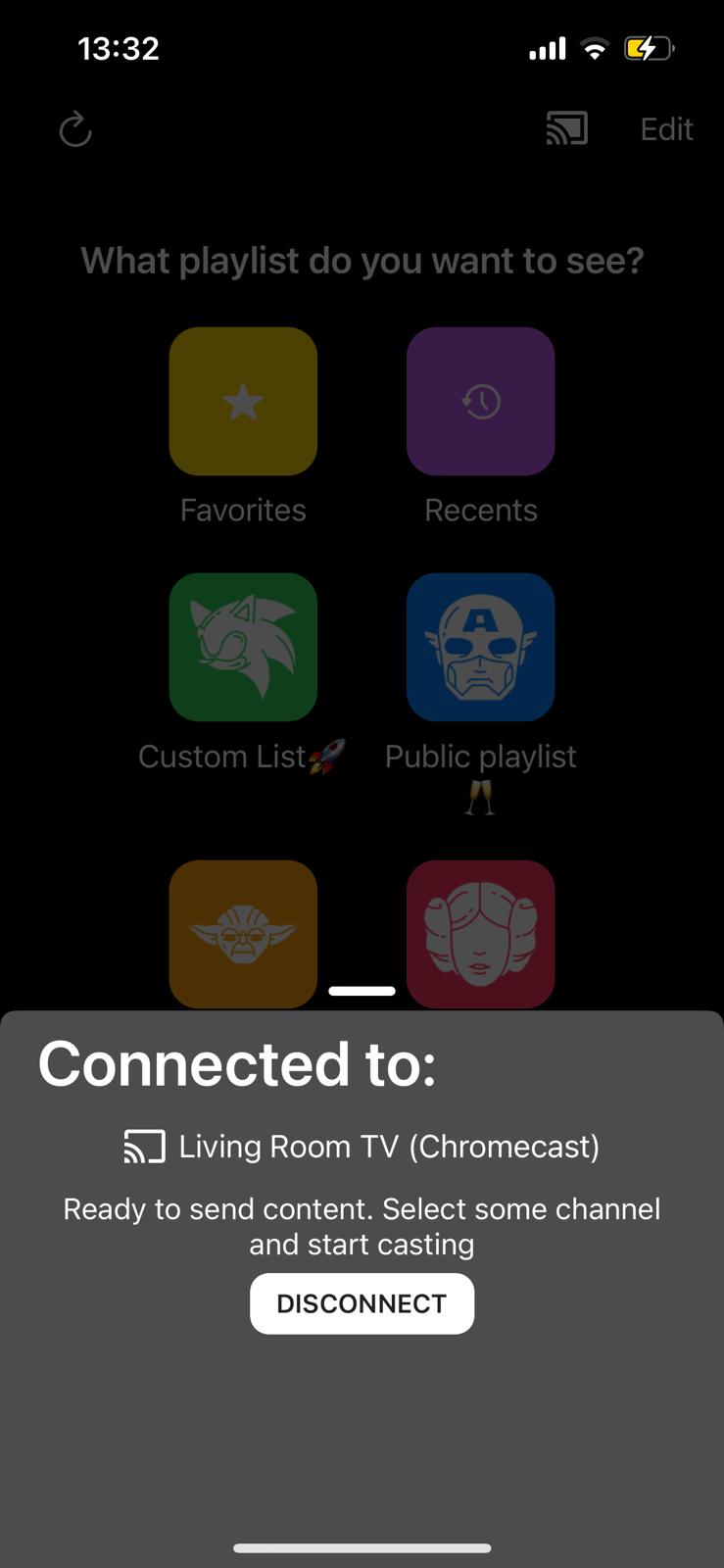
Task: Tap the refresh icon in top toolbar
Action: click(x=74, y=128)
